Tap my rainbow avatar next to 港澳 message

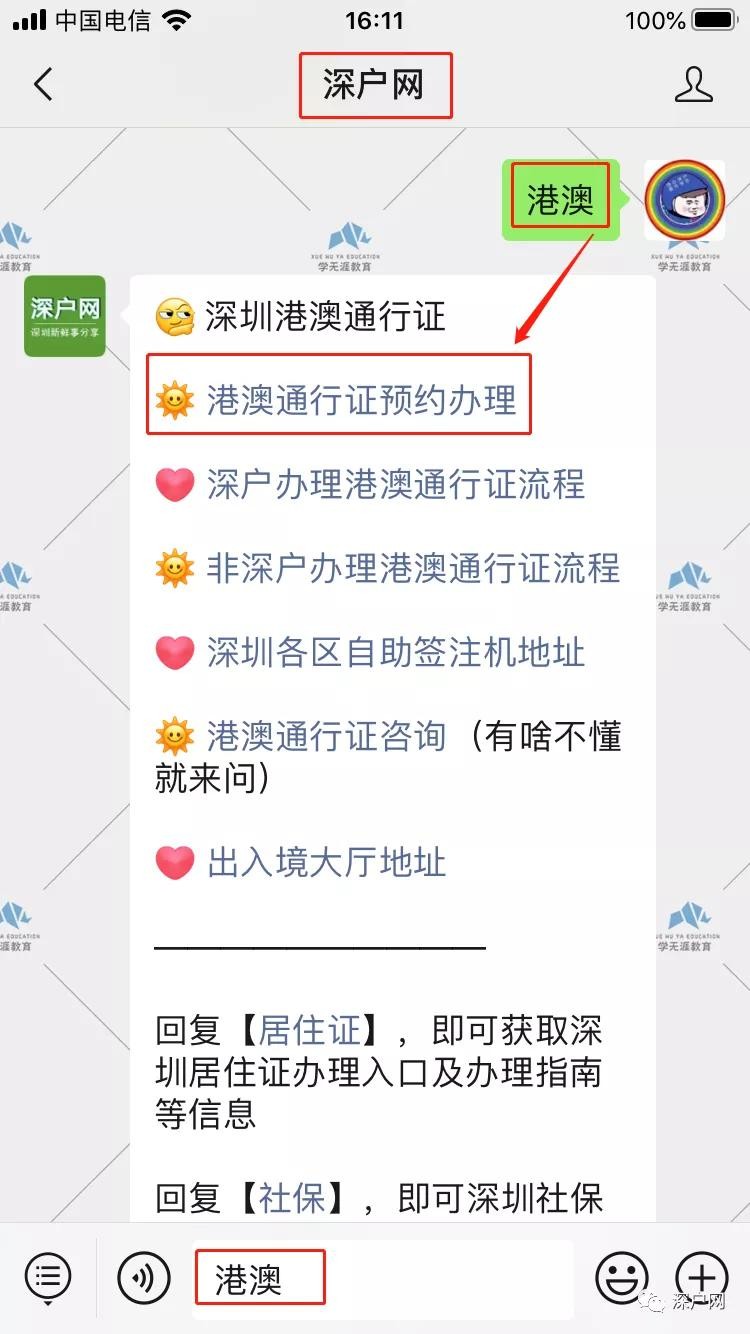684,200
